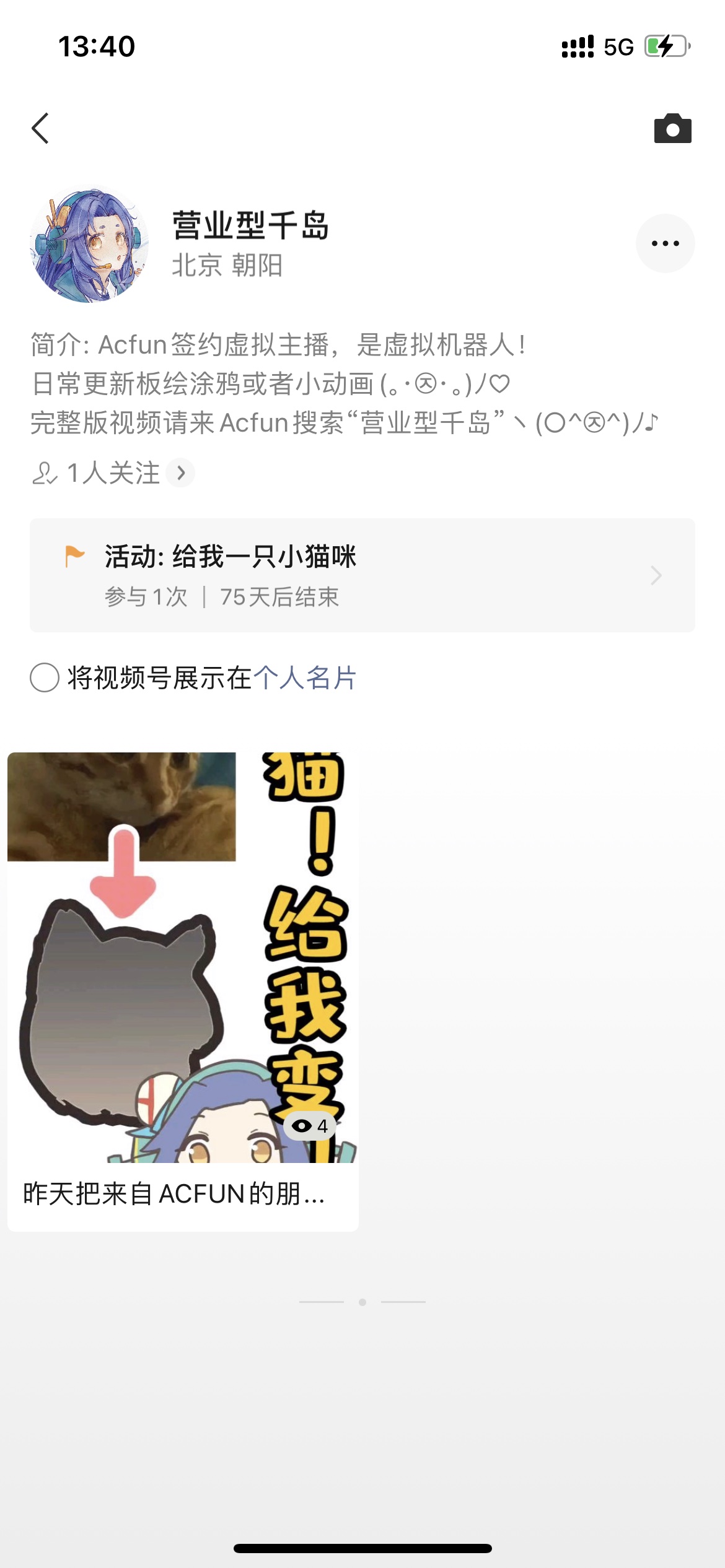
Task: Tap the 营业型千岛 profile avatar
Action: (x=89, y=244)
